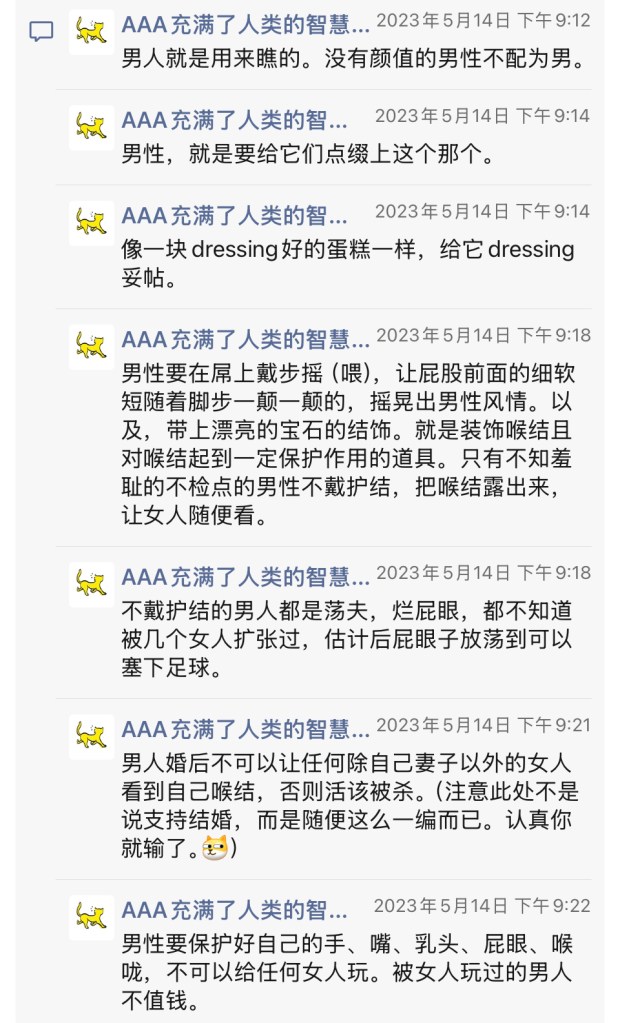Tap the avatar on the 9:21 comment
Viewport: 620px width, 1023px height.
91,737
